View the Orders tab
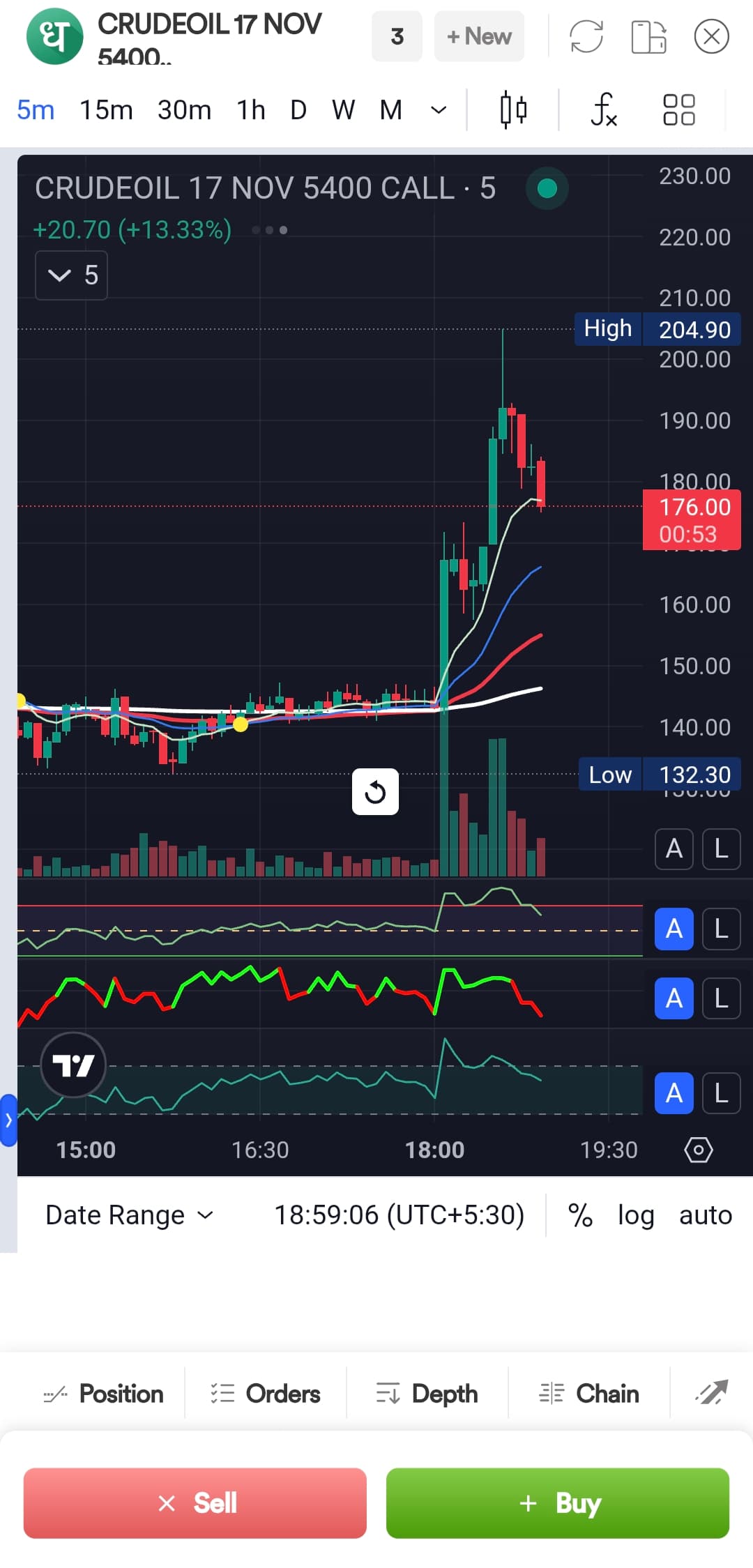The image size is (753, 1568). pos(266,1394)
